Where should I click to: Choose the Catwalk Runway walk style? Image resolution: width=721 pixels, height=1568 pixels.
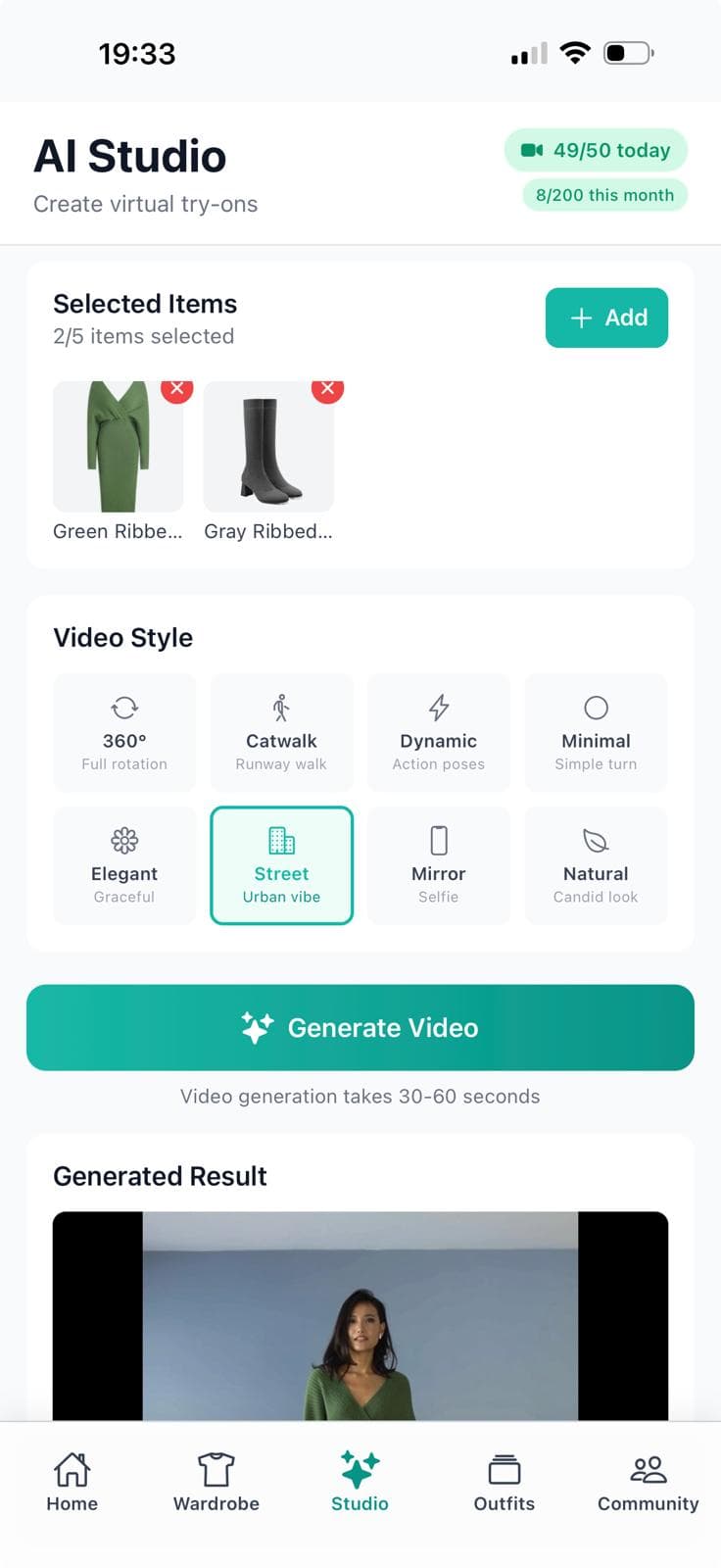281,732
